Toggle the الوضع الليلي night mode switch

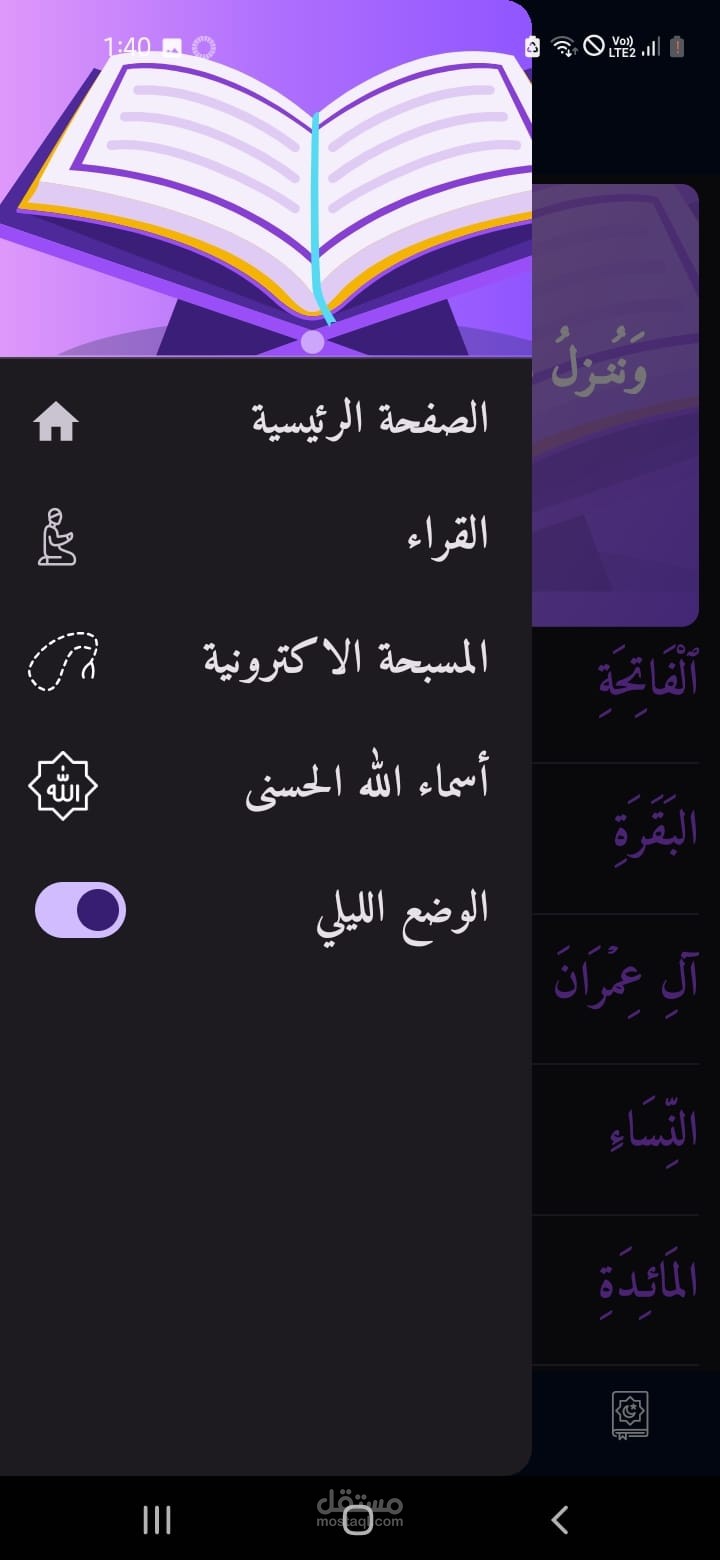pyautogui.click(x=81, y=910)
